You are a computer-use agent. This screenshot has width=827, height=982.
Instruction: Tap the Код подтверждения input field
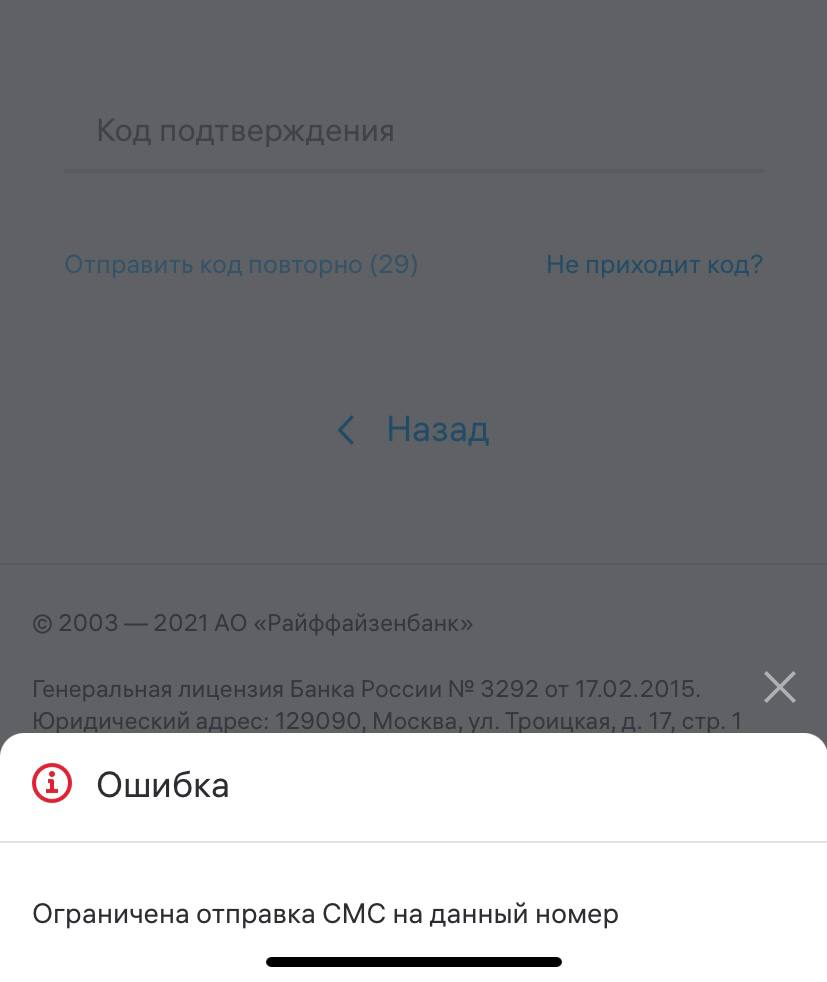(x=413, y=132)
